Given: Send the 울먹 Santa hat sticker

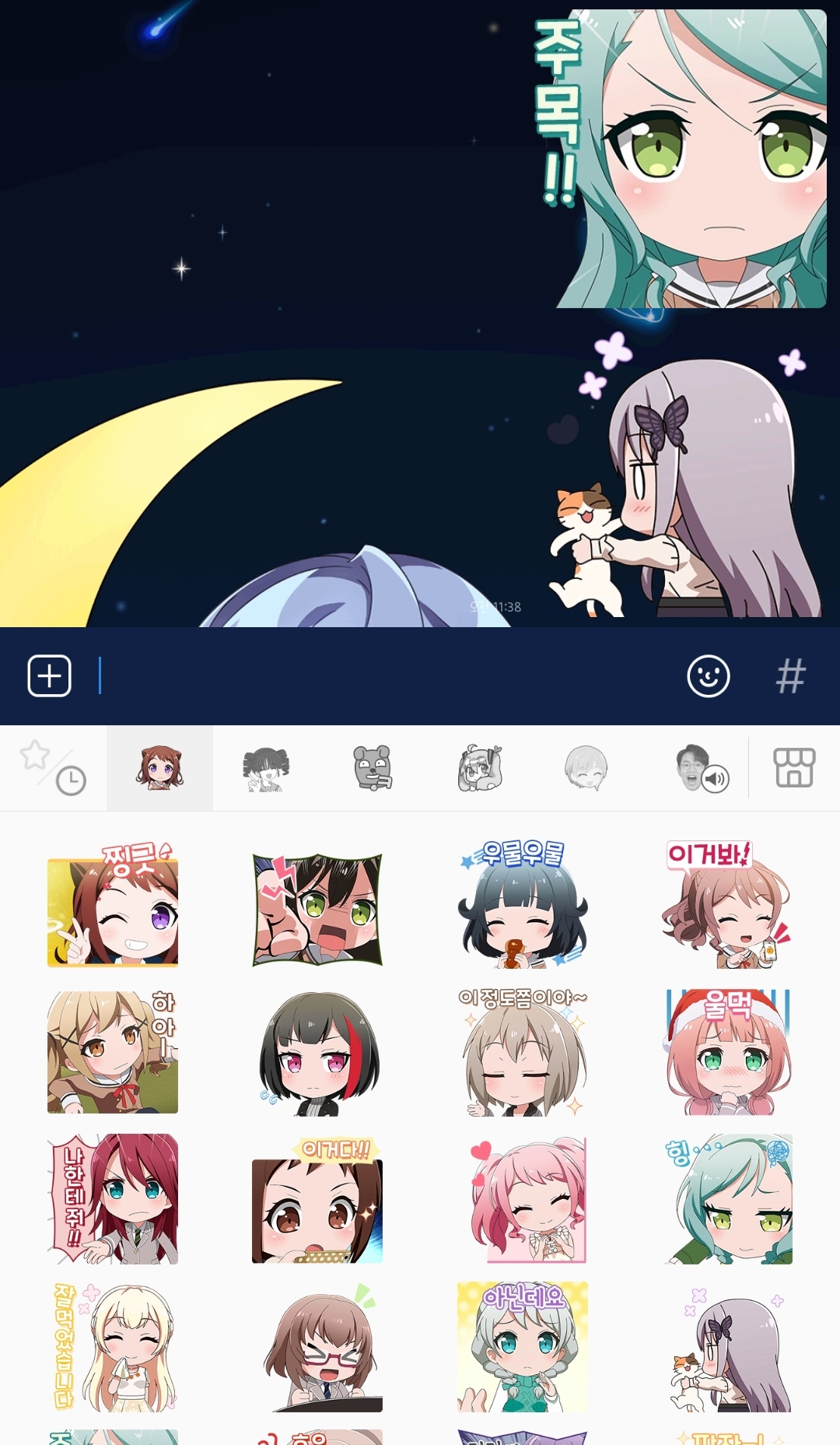Looking at the screenshot, I should click(x=726, y=1052).
